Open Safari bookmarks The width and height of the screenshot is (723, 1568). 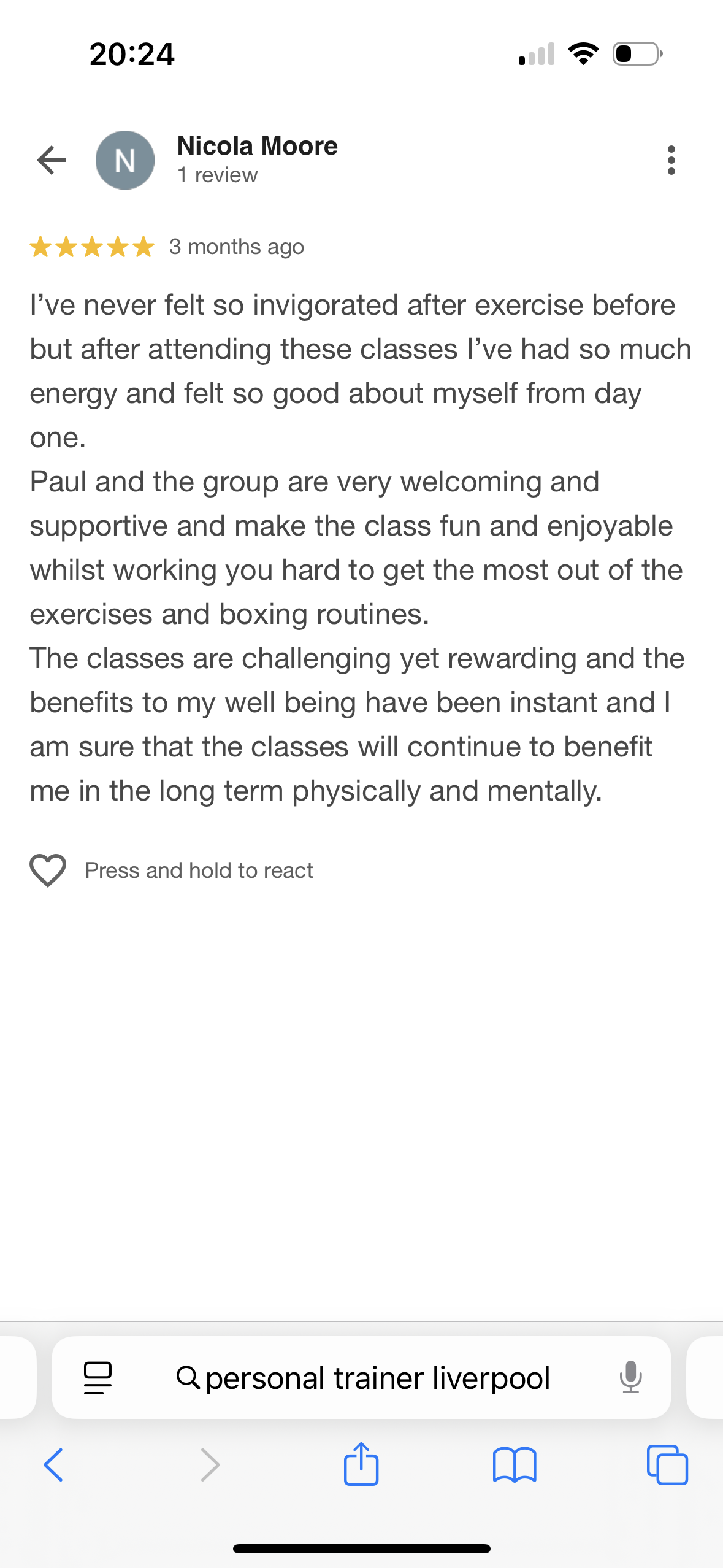pyautogui.click(x=514, y=1465)
